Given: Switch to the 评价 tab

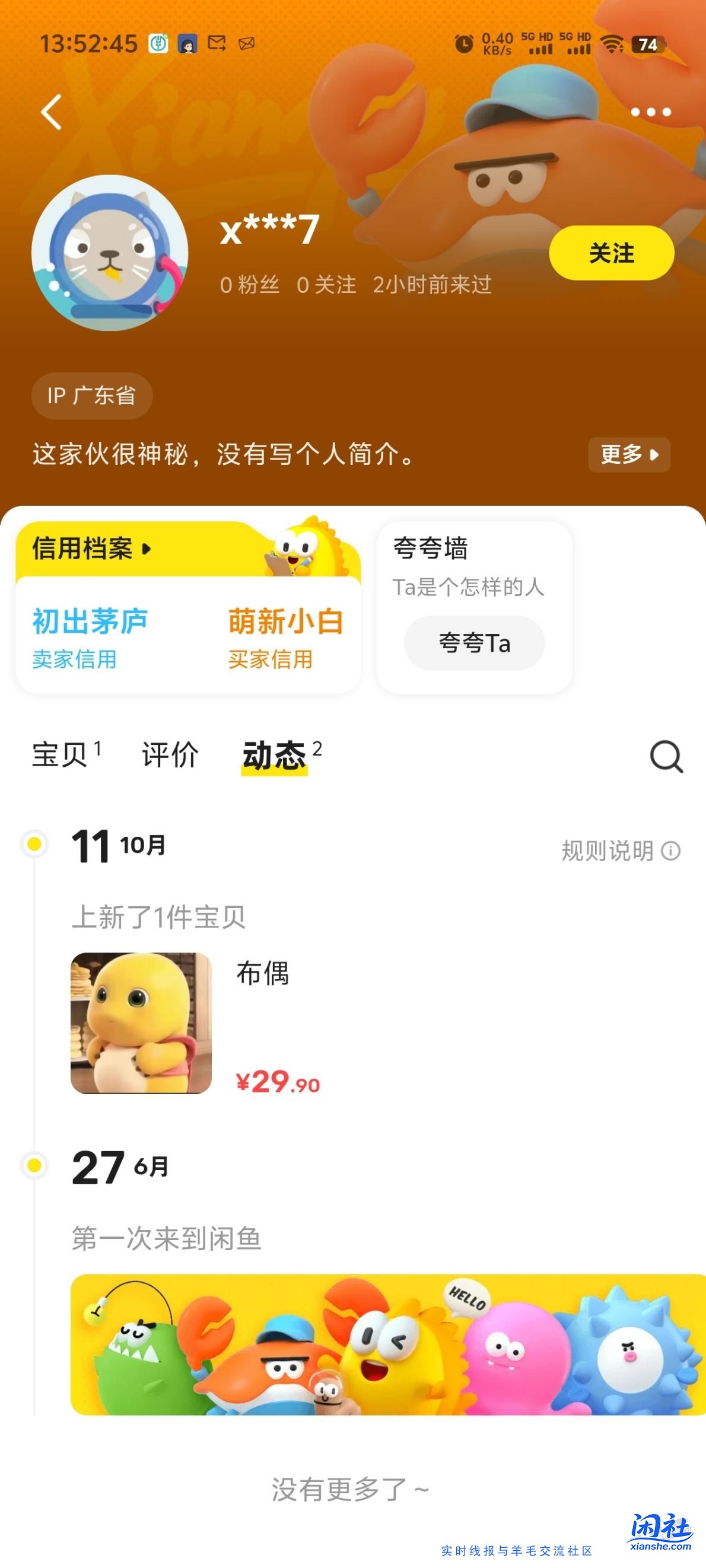Looking at the screenshot, I should (169, 757).
